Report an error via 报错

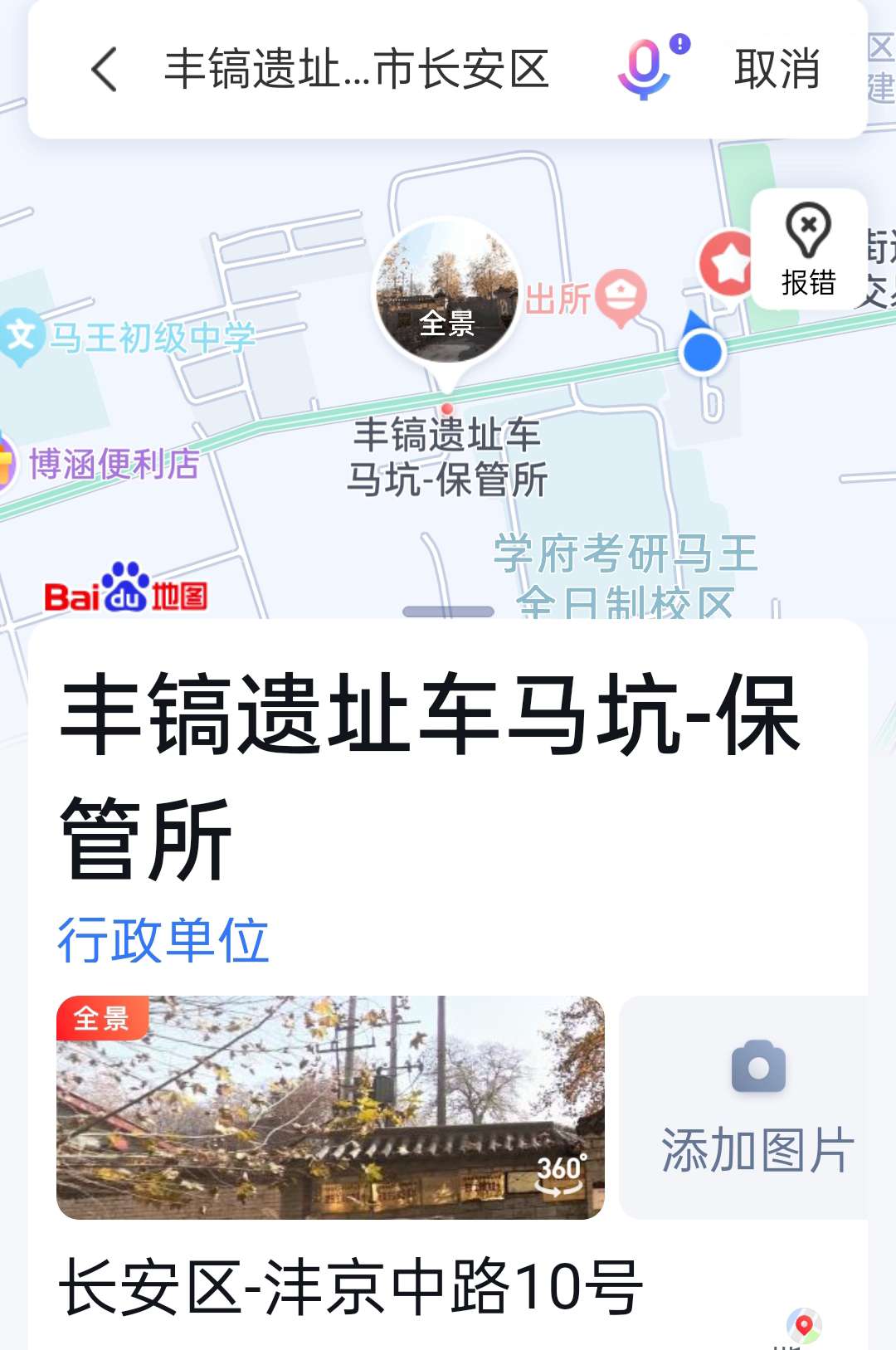click(808, 249)
